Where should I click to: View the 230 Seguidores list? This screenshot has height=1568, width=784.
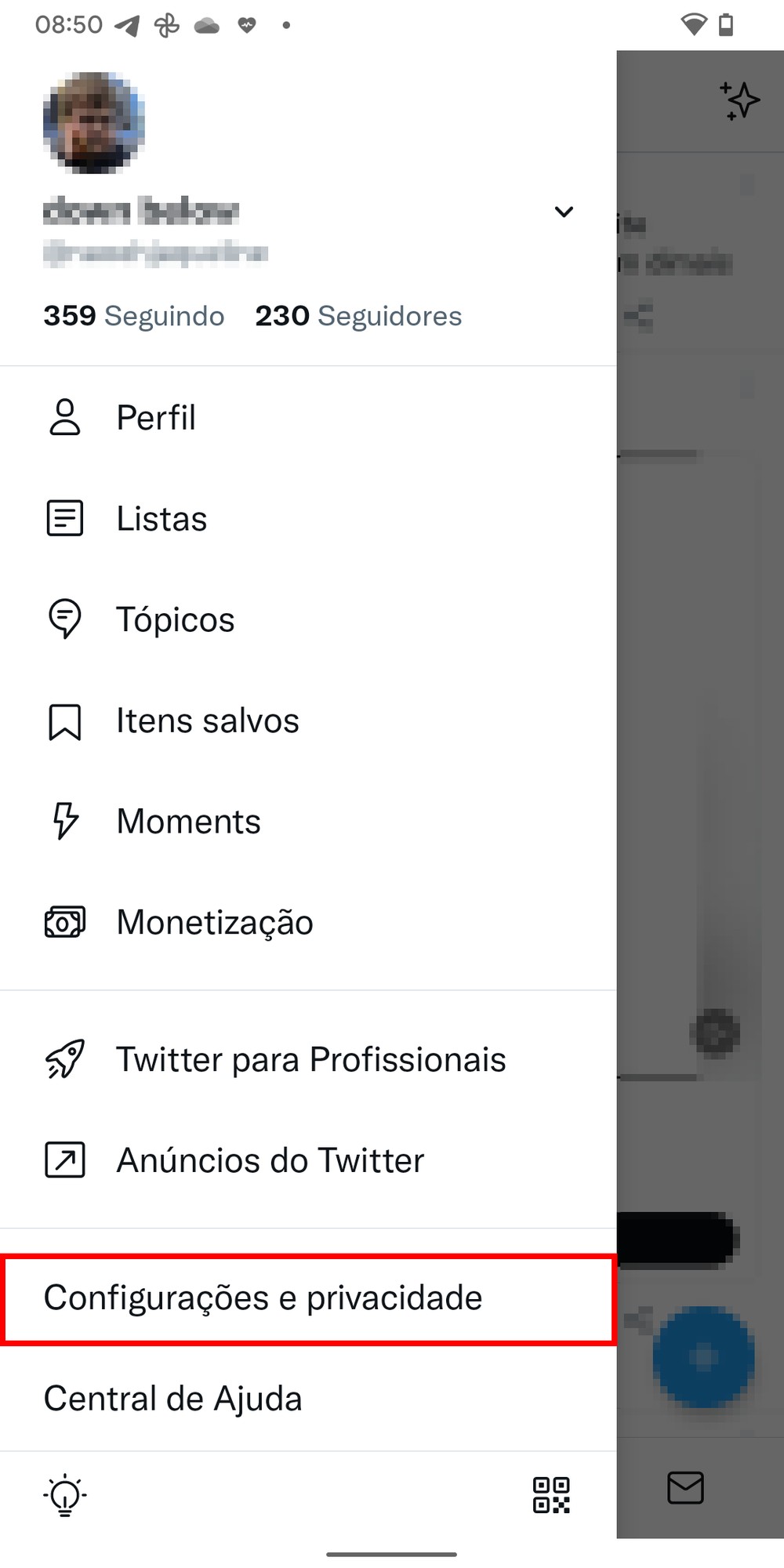(x=358, y=316)
